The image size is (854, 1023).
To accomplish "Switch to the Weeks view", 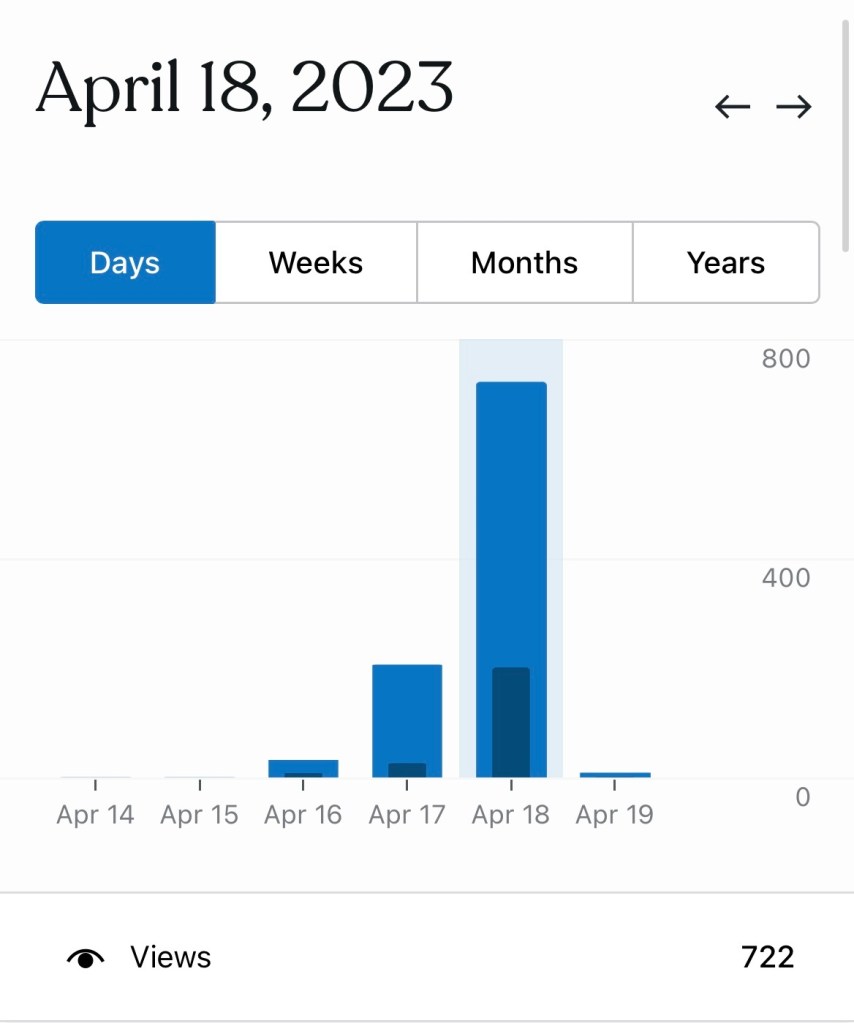I will (316, 262).
